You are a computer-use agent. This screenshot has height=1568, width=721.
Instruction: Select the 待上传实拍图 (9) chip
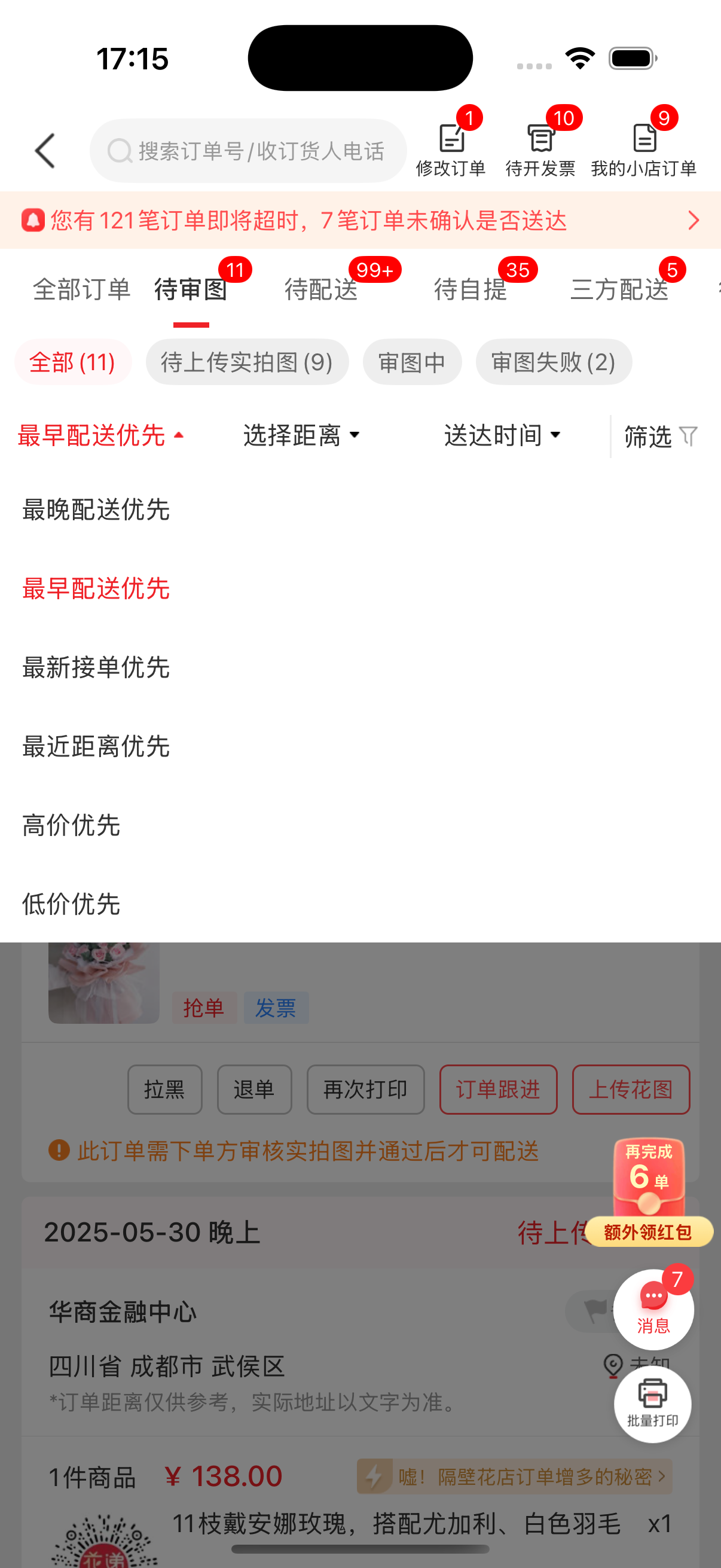click(247, 362)
